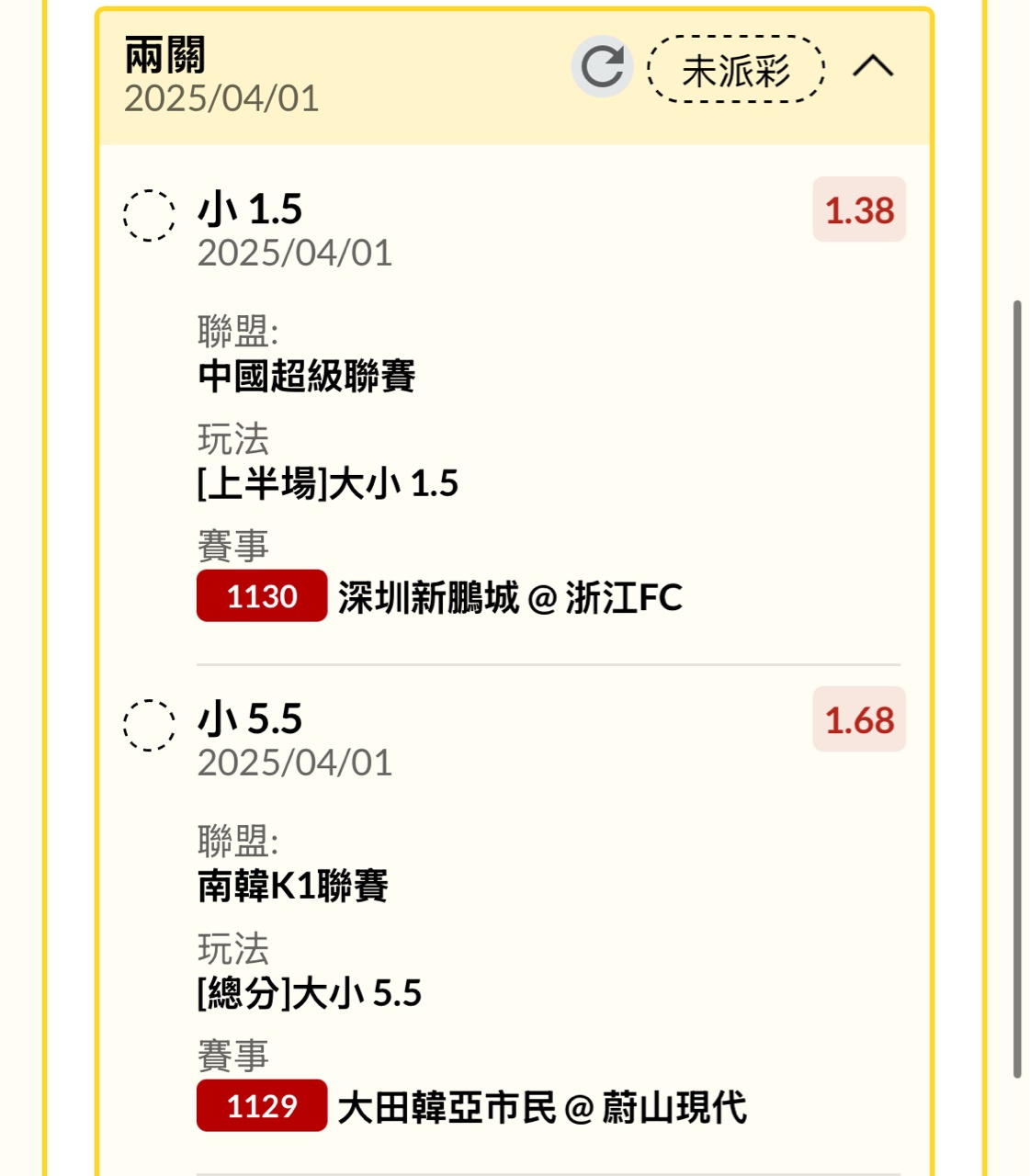The height and width of the screenshot is (1176, 1030).
Task: Collapse the 兩關 bet details
Action: 873,67
